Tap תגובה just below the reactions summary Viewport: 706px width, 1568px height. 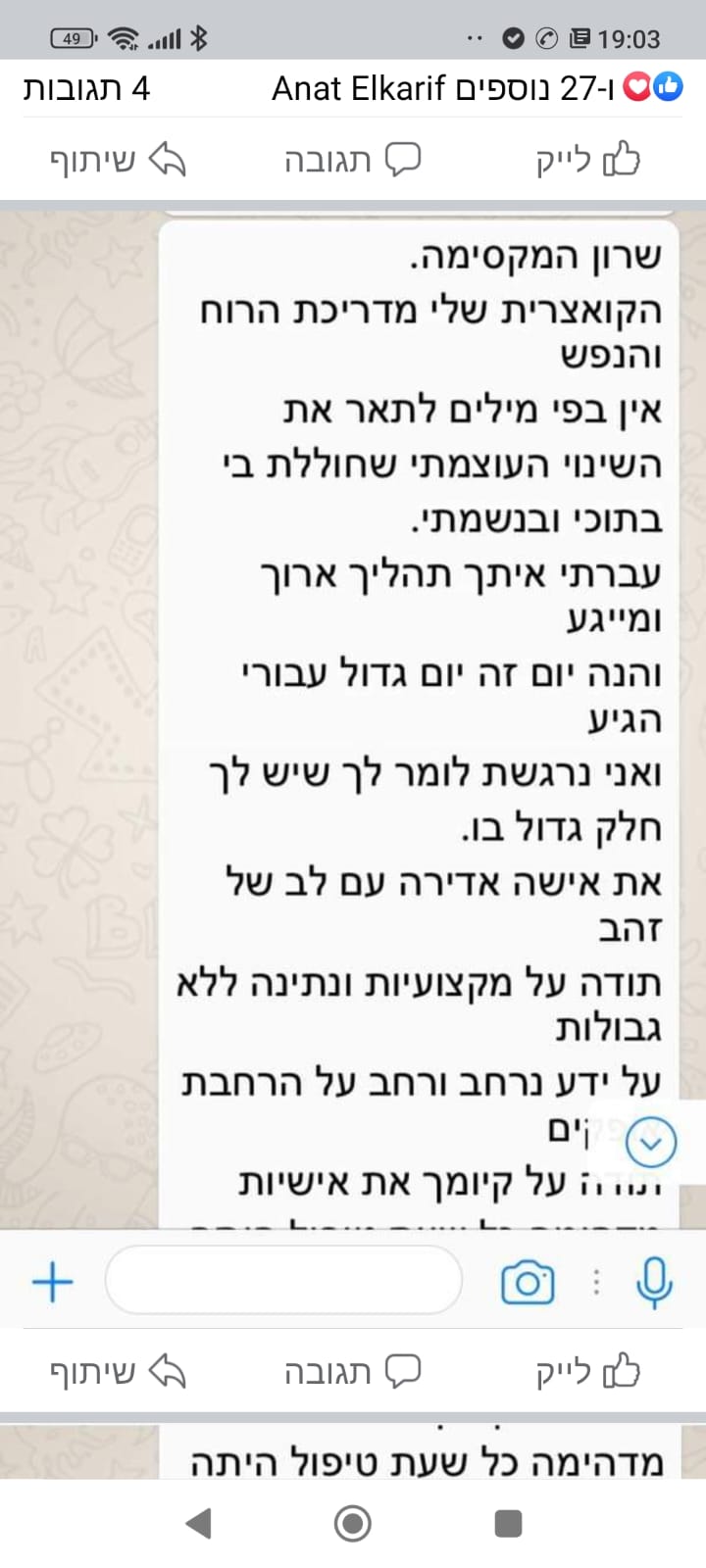[353, 160]
